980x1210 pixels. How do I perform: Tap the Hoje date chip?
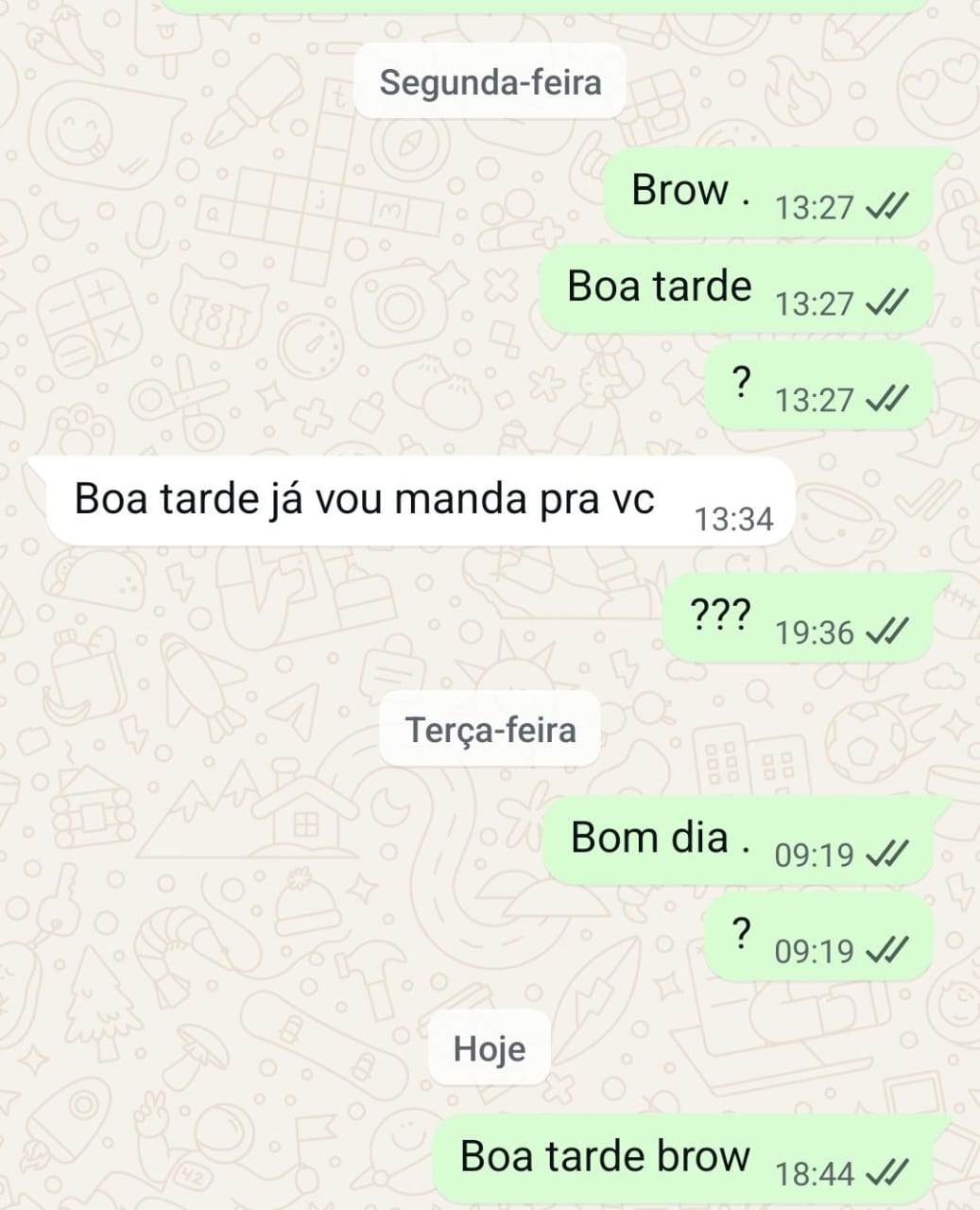pos(489,1048)
